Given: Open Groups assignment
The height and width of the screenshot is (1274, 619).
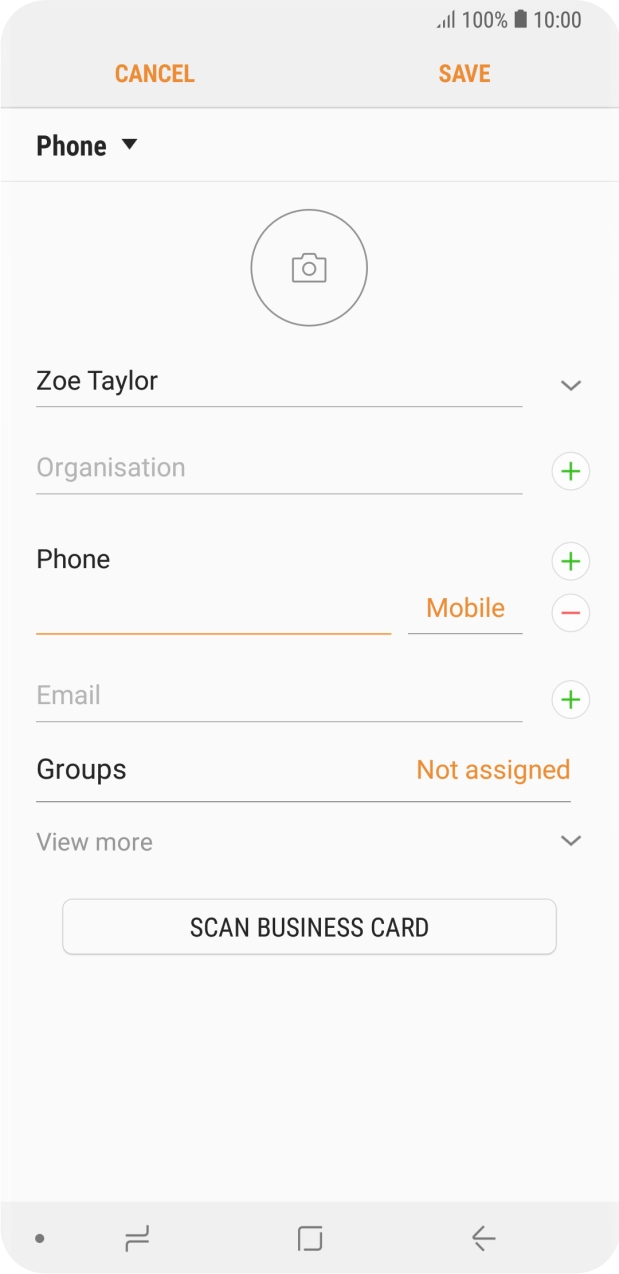Looking at the screenshot, I should (x=303, y=770).
